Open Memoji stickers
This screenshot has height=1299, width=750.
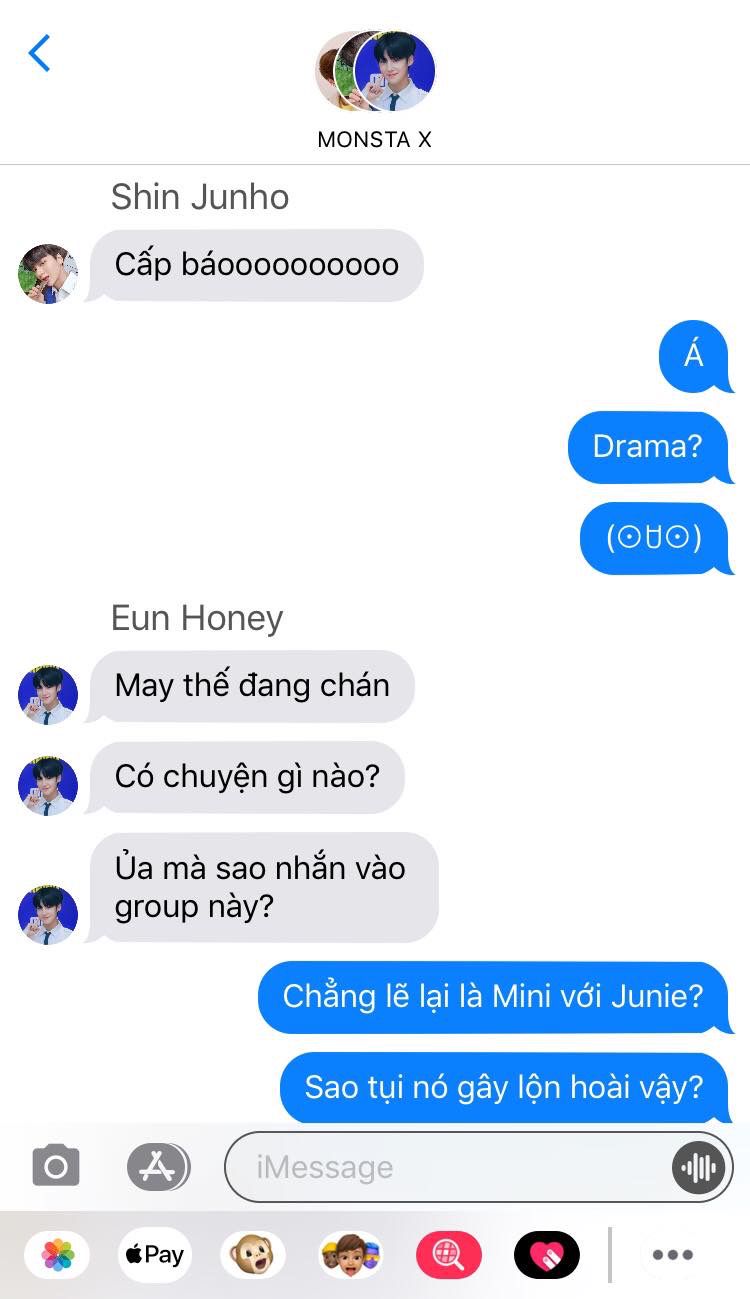[350, 1255]
